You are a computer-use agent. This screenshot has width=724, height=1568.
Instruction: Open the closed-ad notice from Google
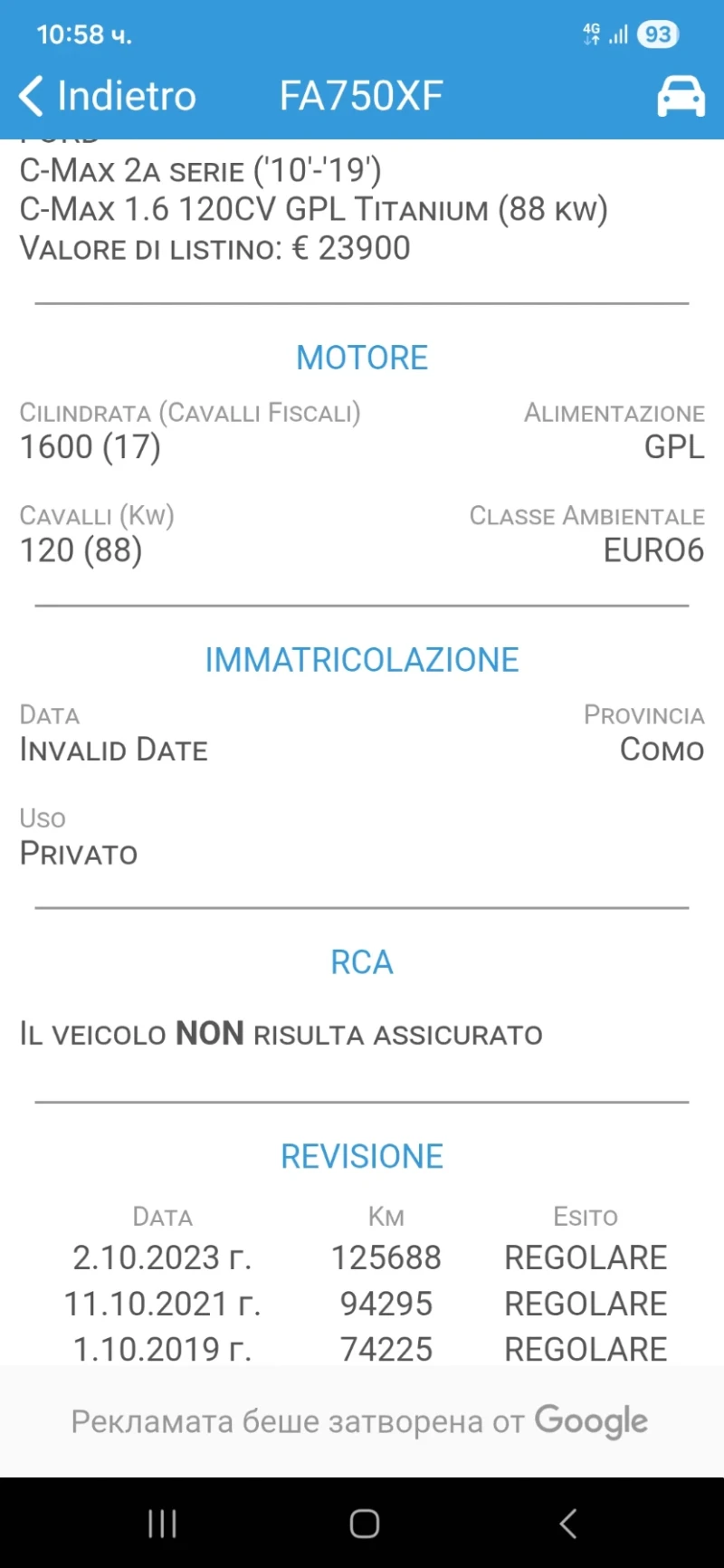[x=362, y=1420]
